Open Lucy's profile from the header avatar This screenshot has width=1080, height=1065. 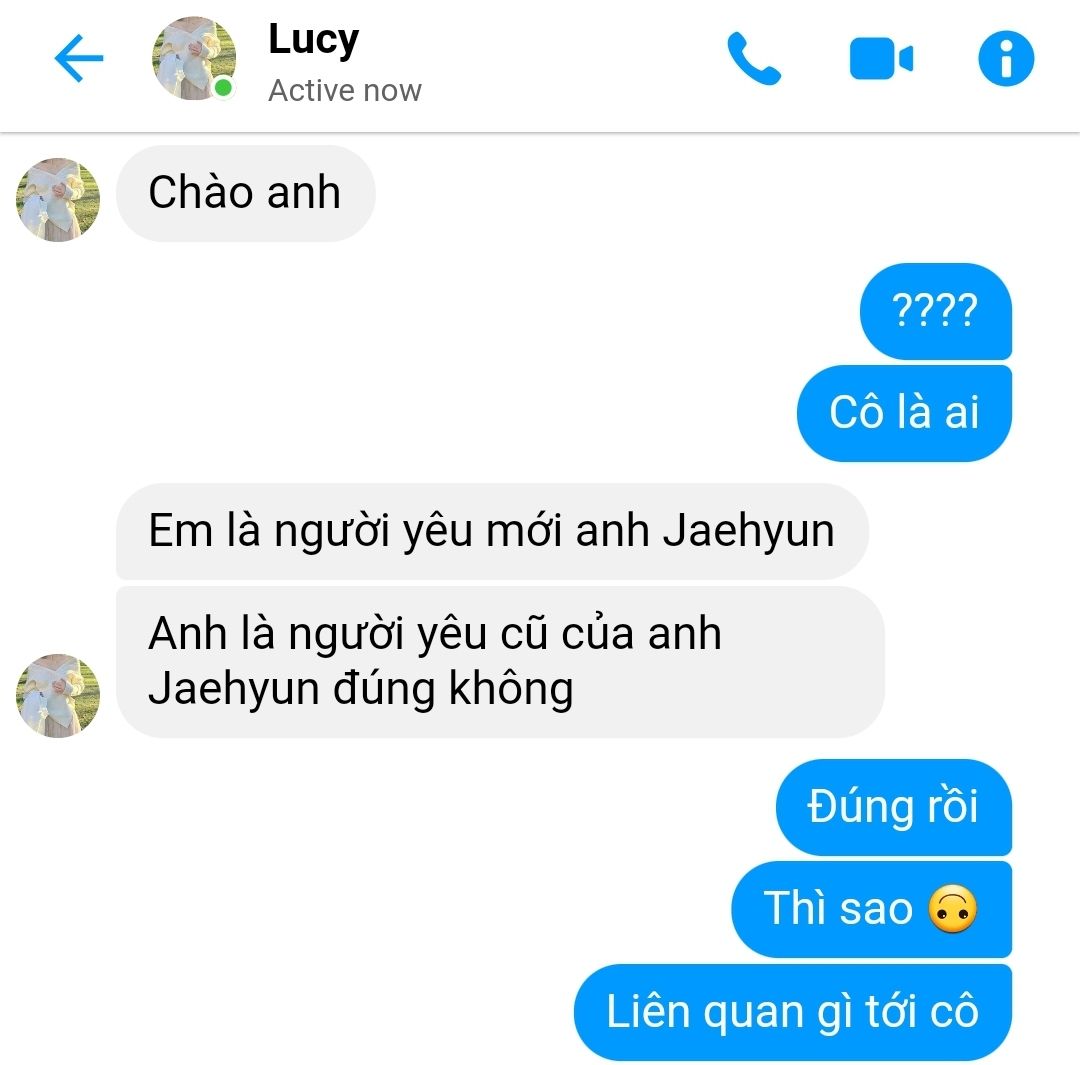193,59
